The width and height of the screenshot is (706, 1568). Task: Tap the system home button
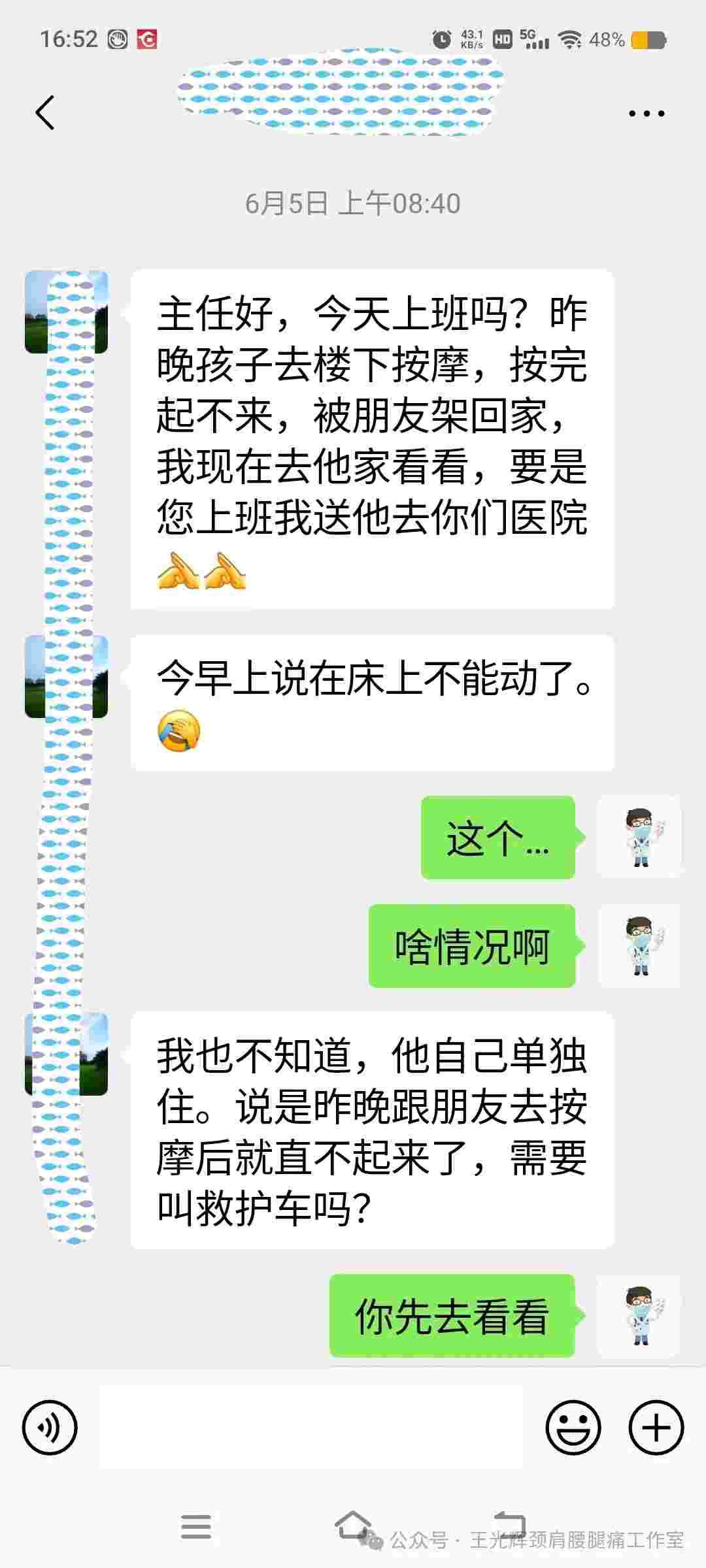coord(353,1526)
